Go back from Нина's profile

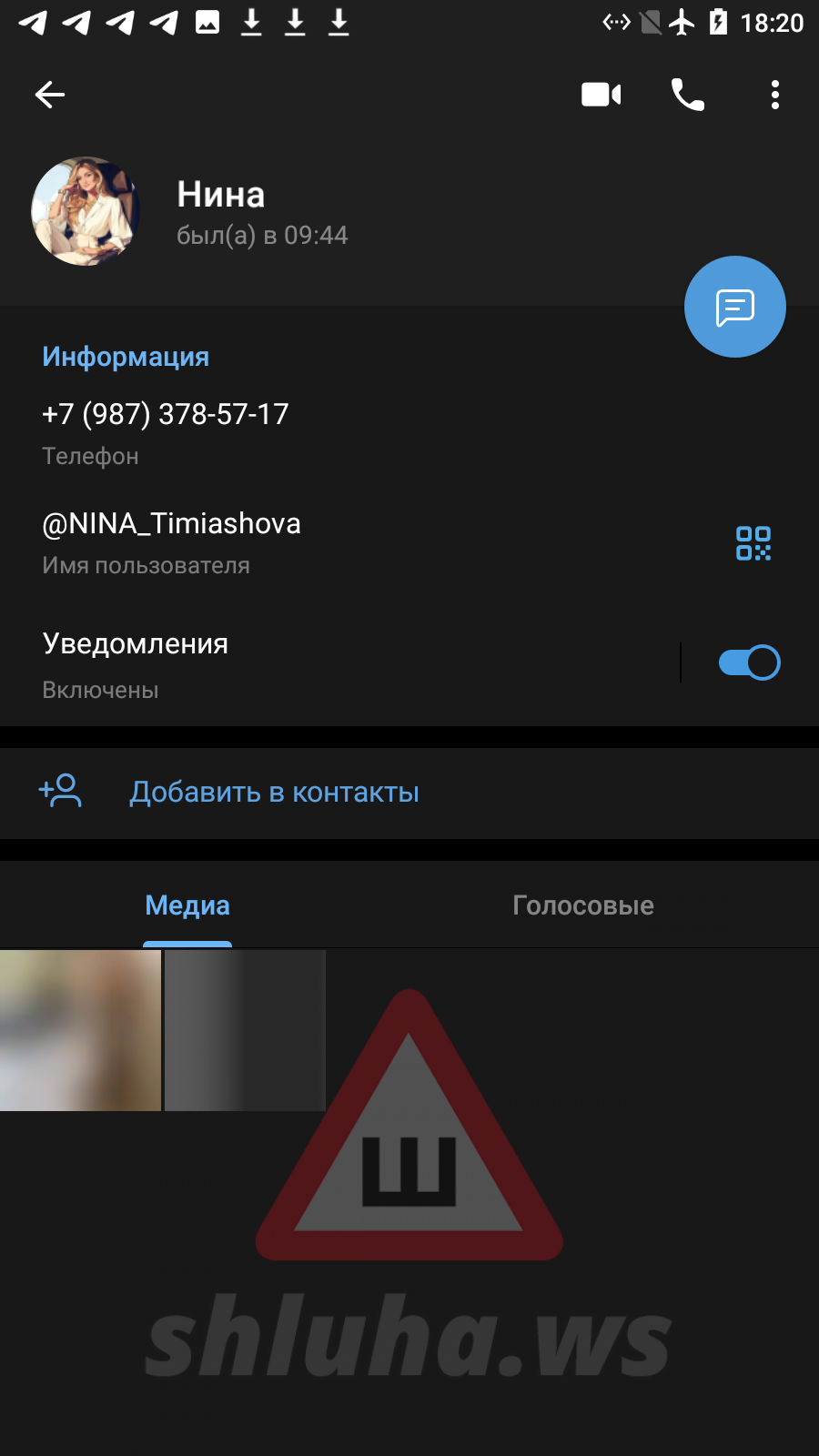pos(50,95)
